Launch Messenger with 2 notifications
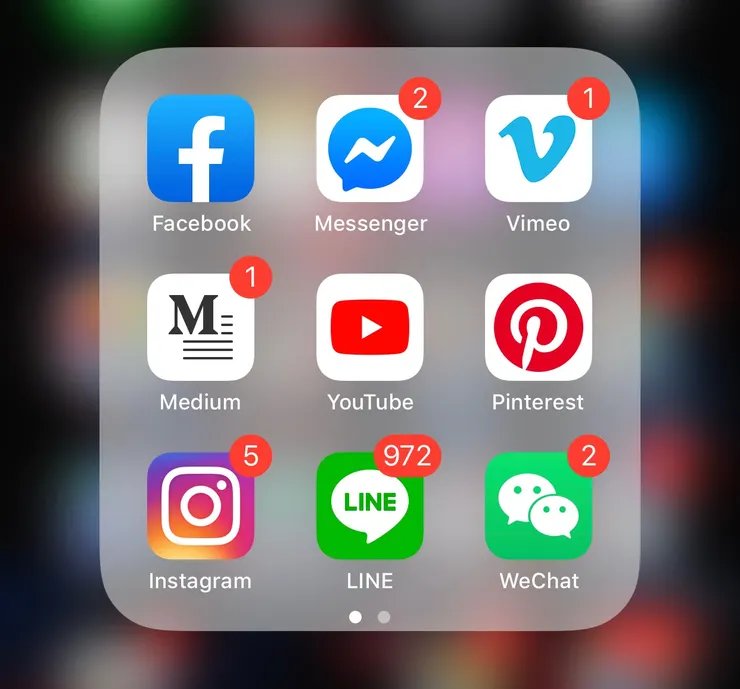740x689 pixels. [369, 149]
